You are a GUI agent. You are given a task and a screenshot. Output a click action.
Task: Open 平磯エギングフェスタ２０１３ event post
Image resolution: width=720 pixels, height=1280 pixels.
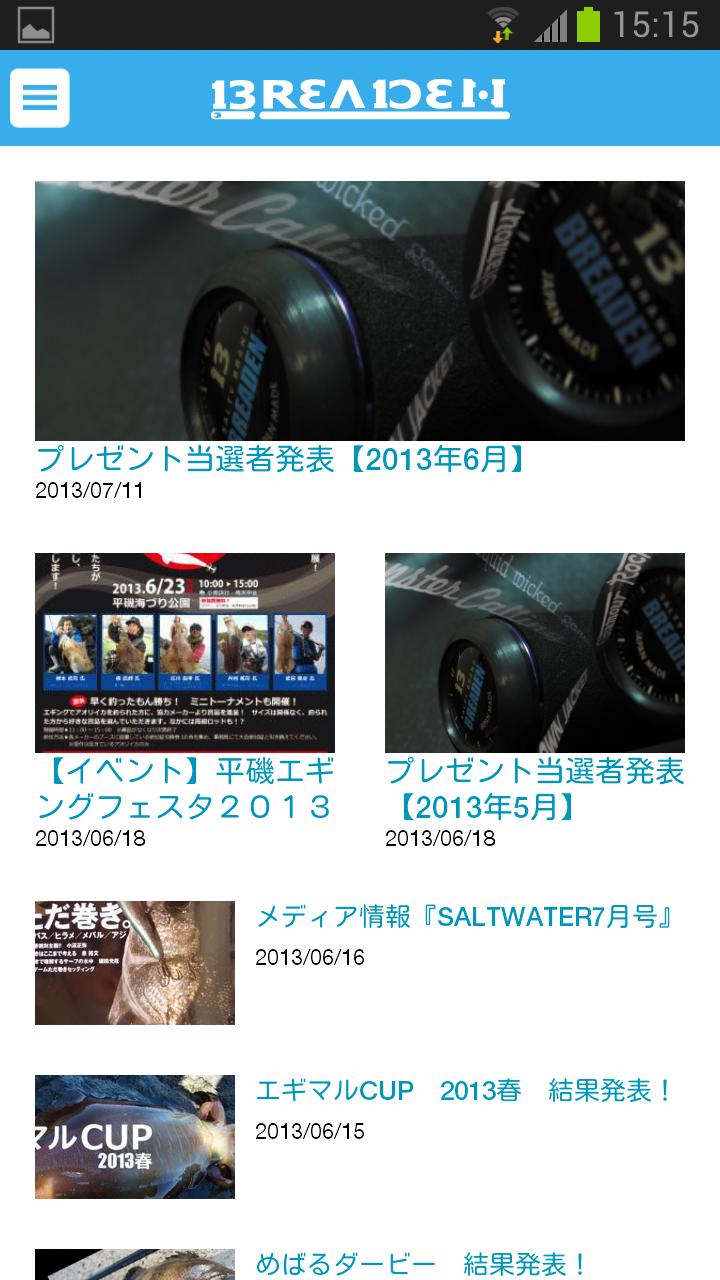click(x=185, y=788)
